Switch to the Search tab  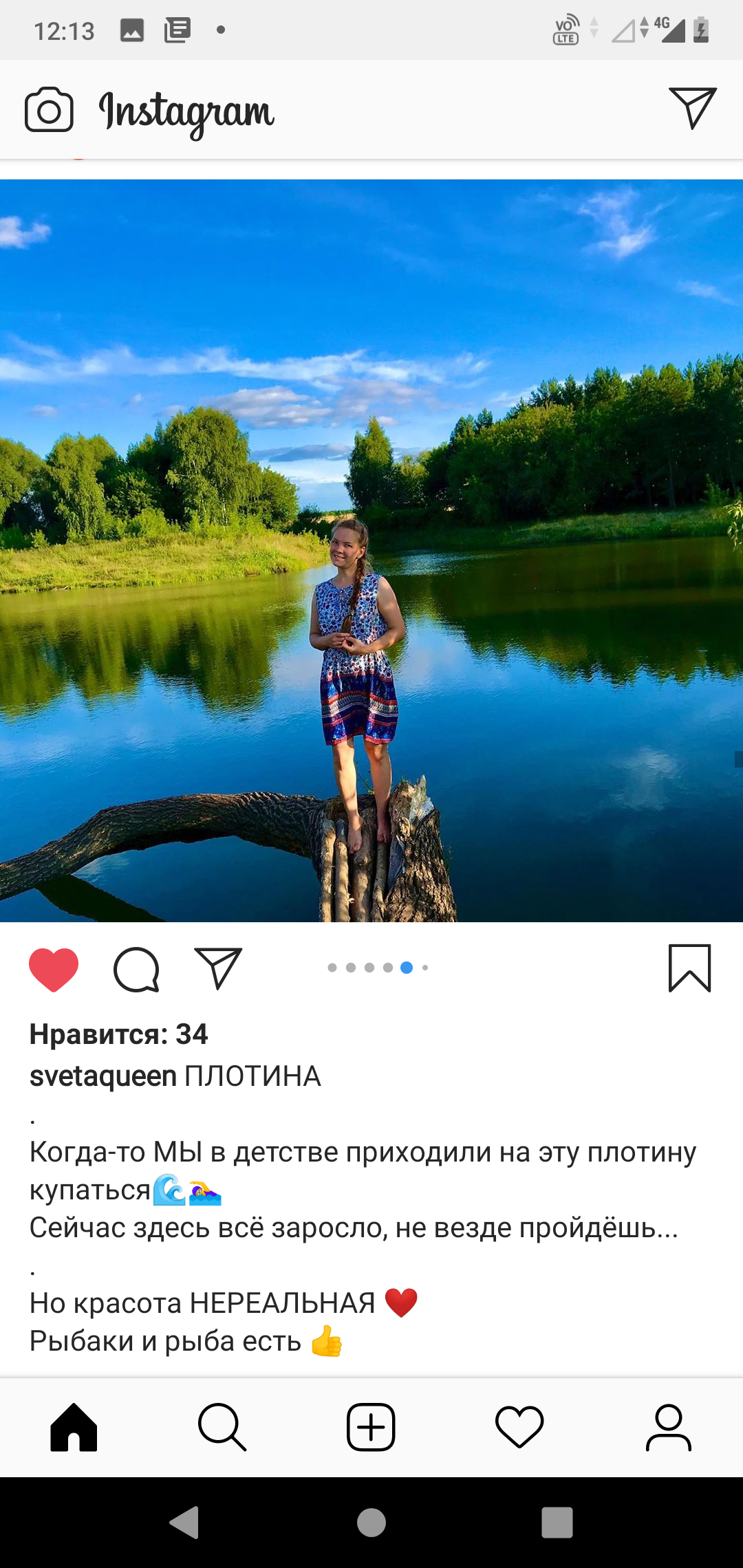point(222,1427)
